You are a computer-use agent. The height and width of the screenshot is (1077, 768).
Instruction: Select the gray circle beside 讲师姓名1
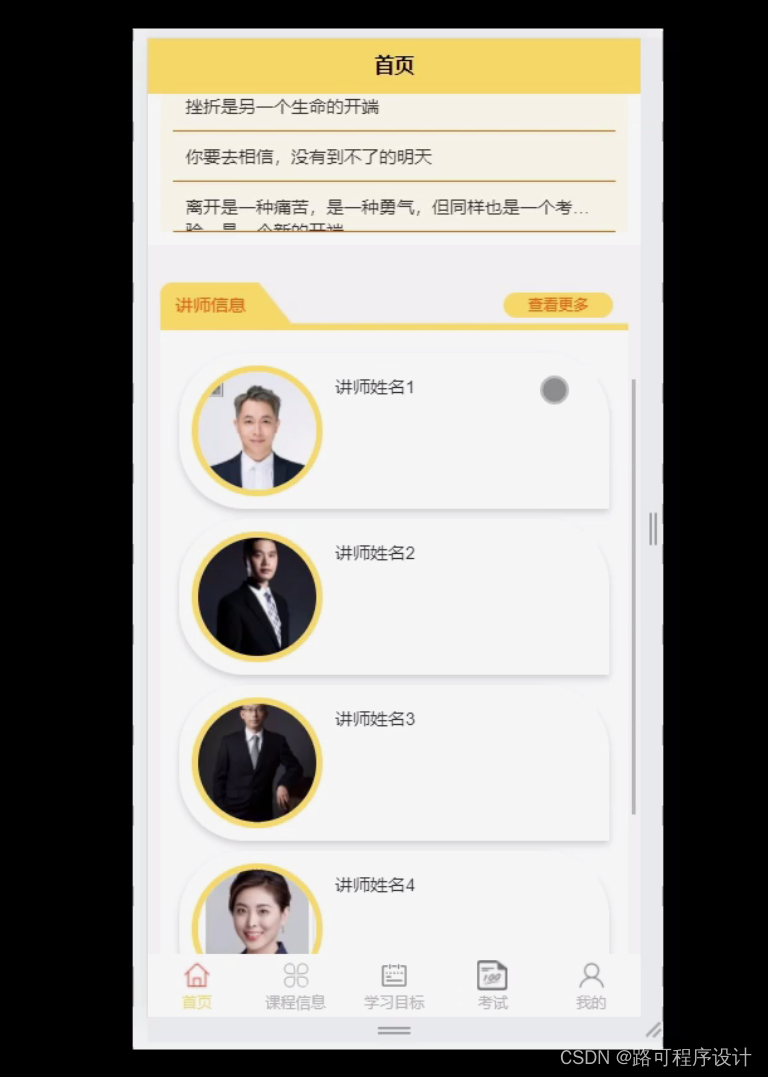click(x=554, y=389)
